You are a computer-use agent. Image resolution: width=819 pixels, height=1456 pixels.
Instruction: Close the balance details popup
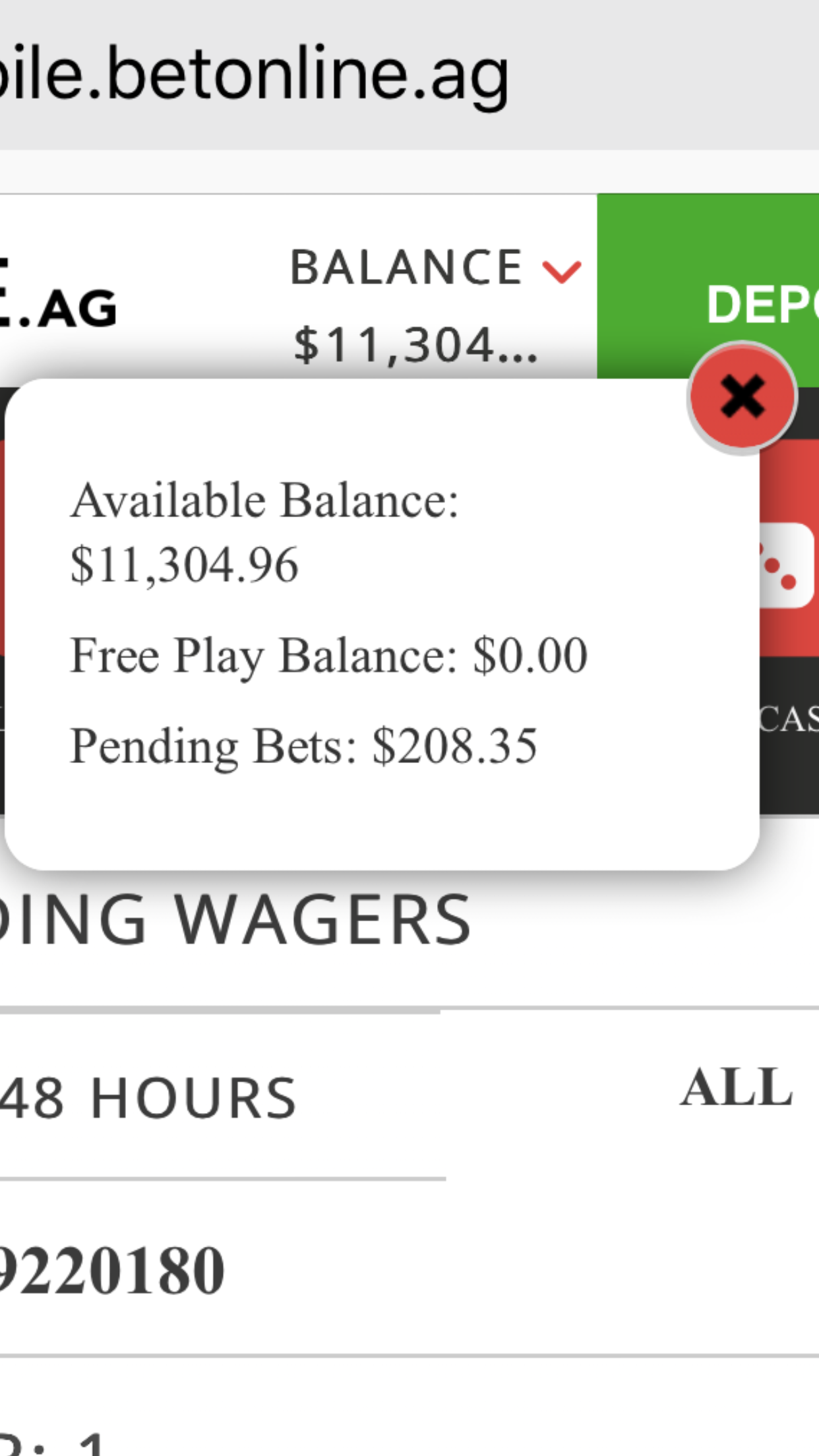click(x=742, y=398)
